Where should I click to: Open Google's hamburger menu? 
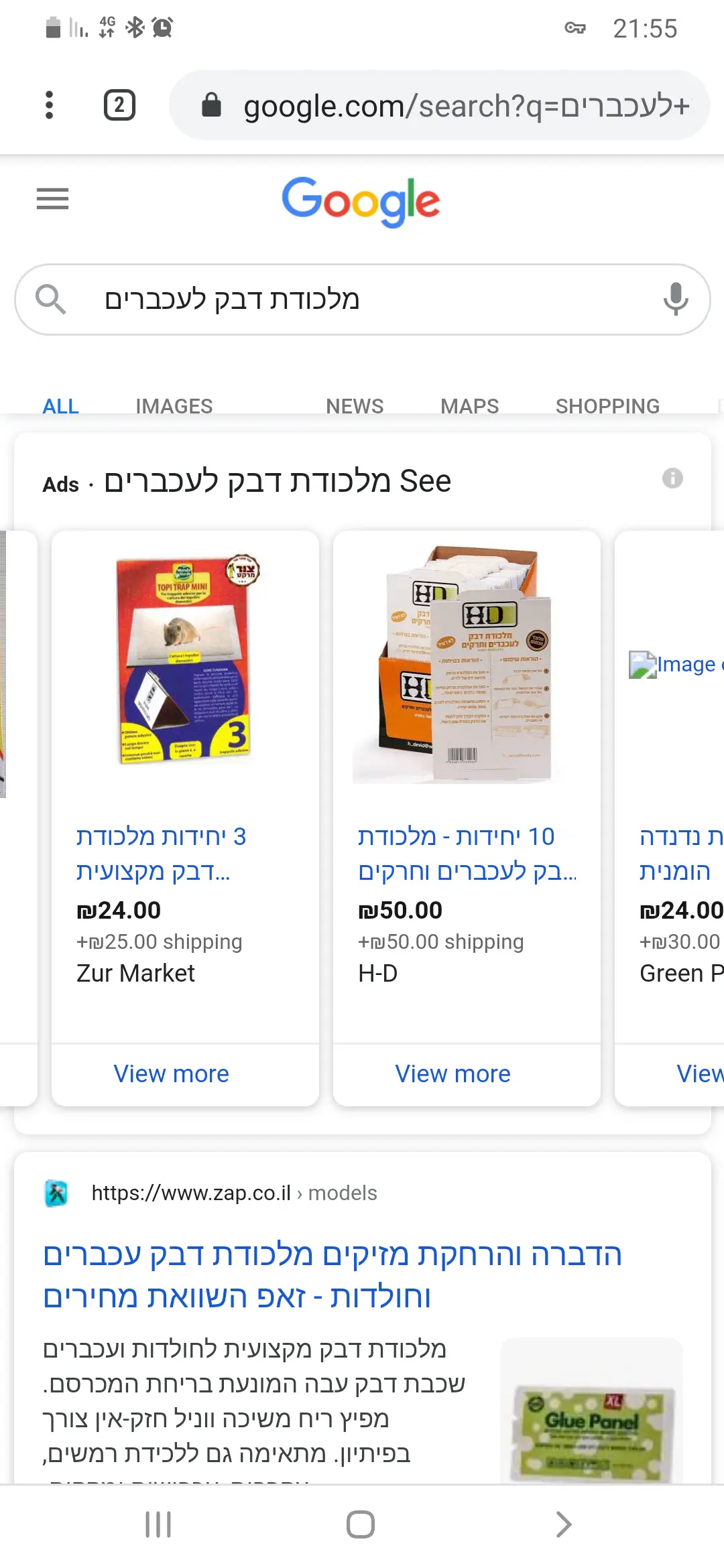coord(52,198)
